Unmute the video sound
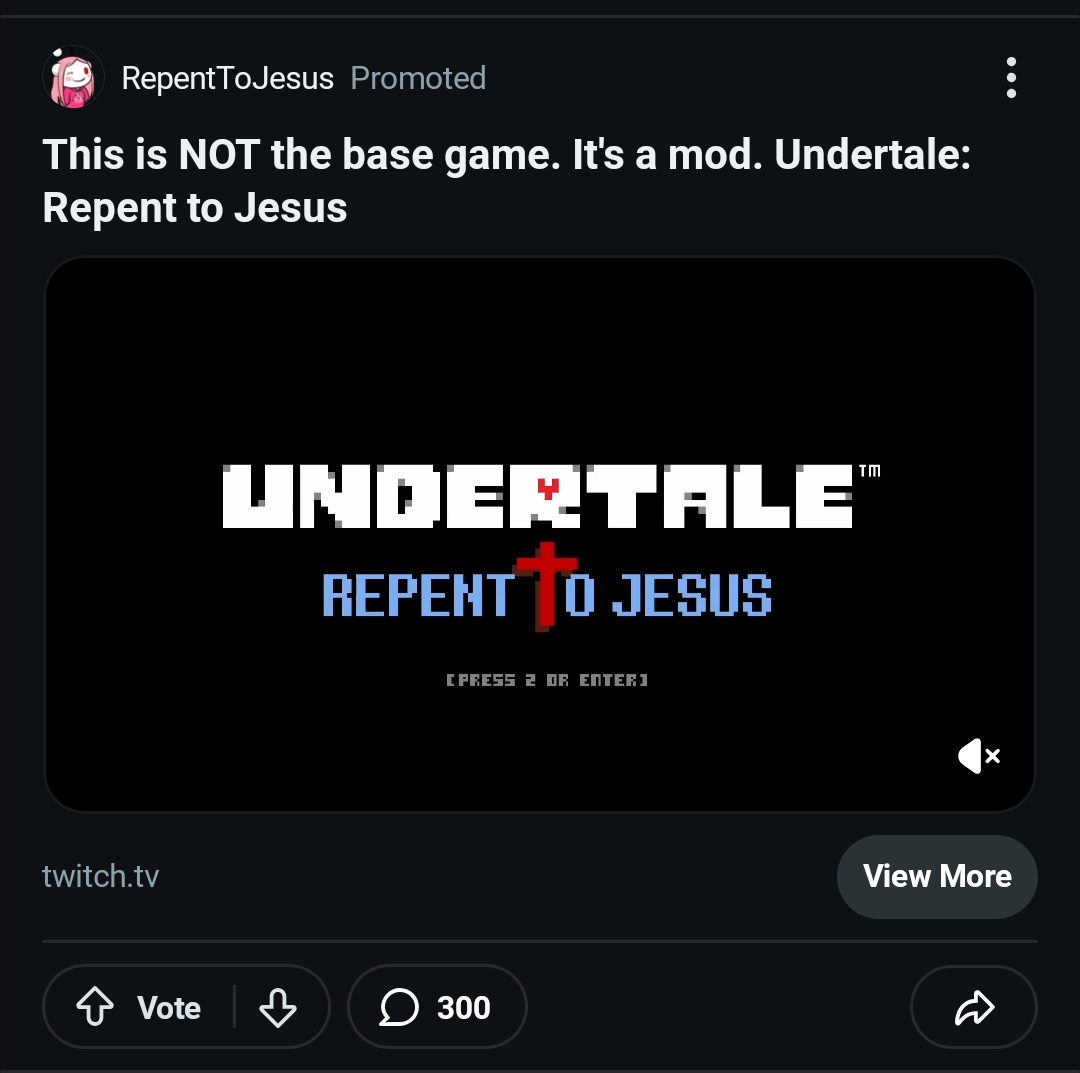 tap(978, 756)
